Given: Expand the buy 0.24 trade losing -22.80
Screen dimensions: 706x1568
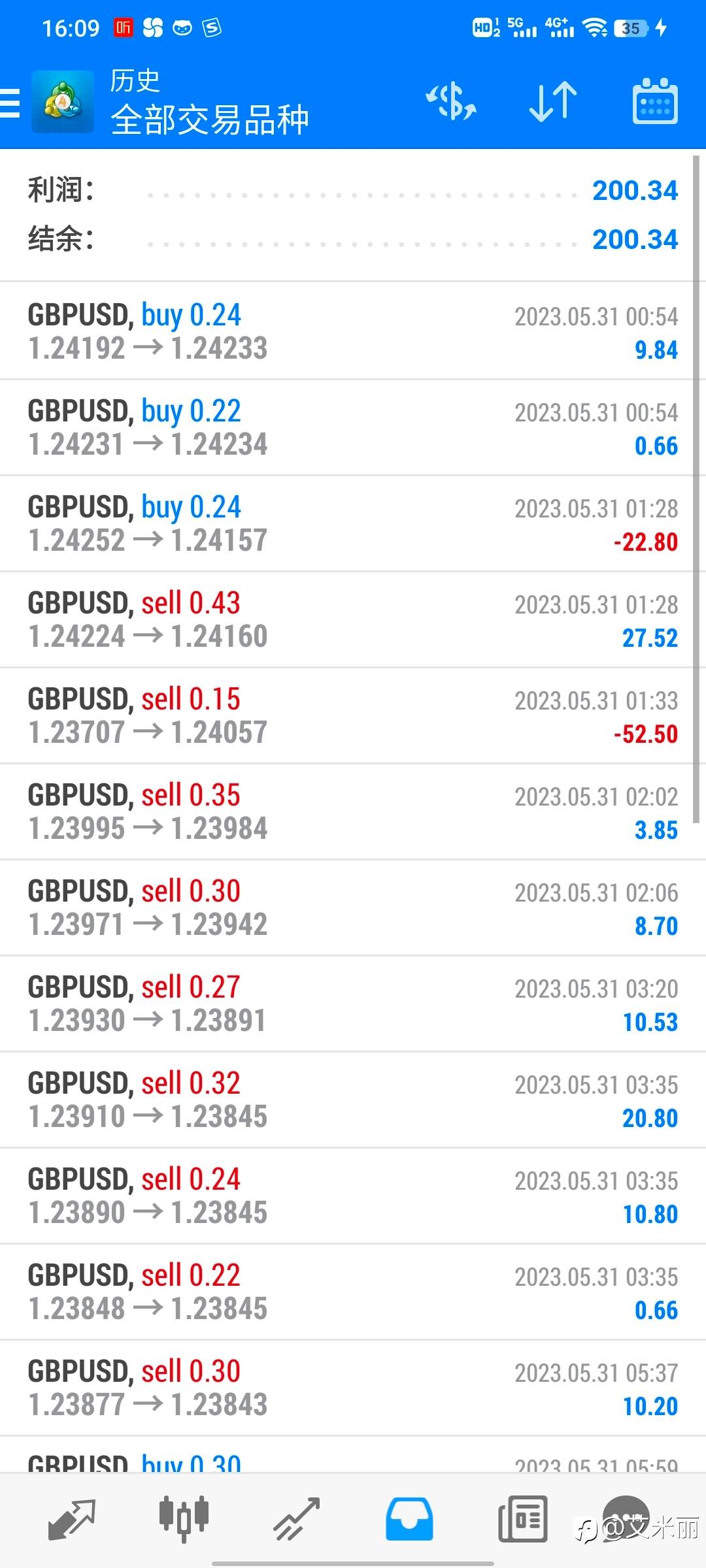Looking at the screenshot, I should tap(353, 523).
